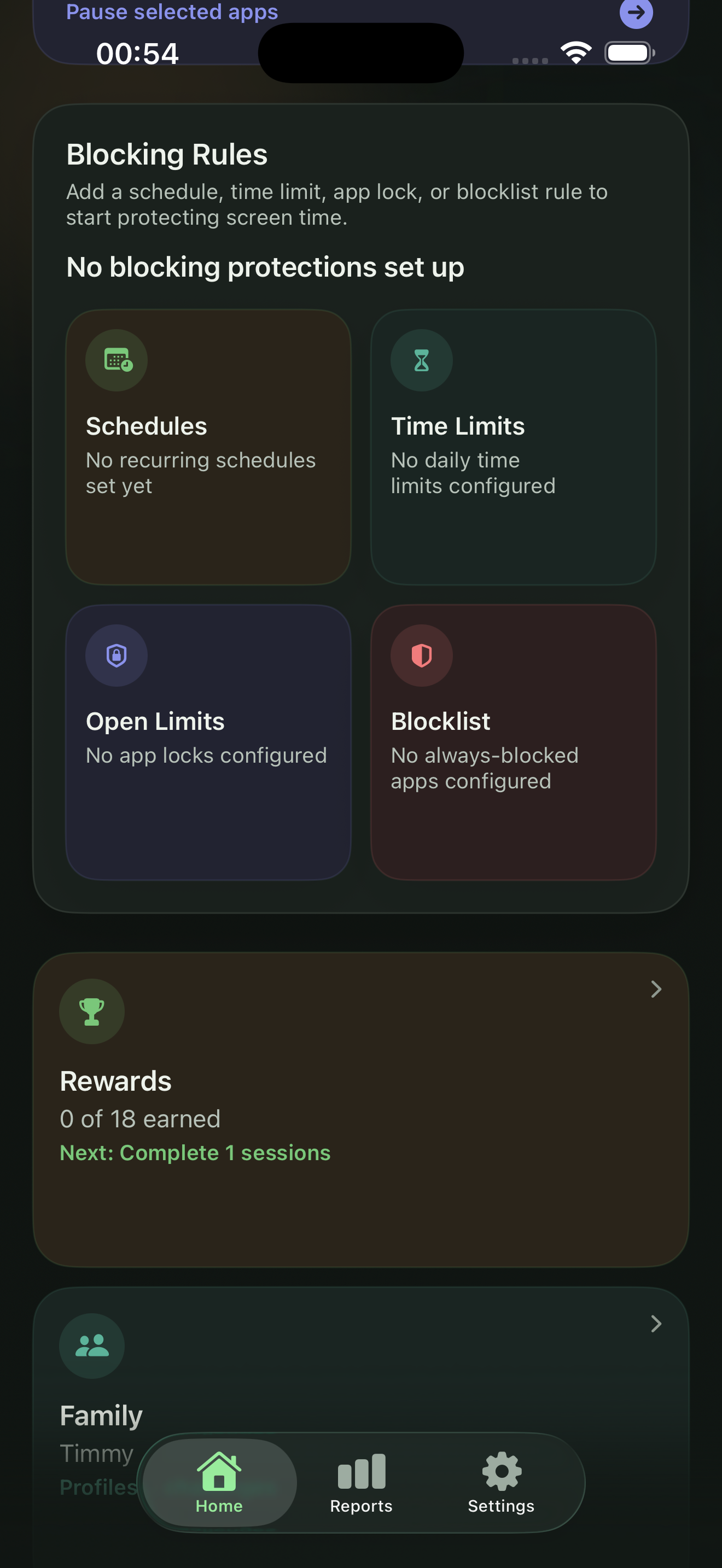Select the Schedules calendar icon

tap(117, 360)
